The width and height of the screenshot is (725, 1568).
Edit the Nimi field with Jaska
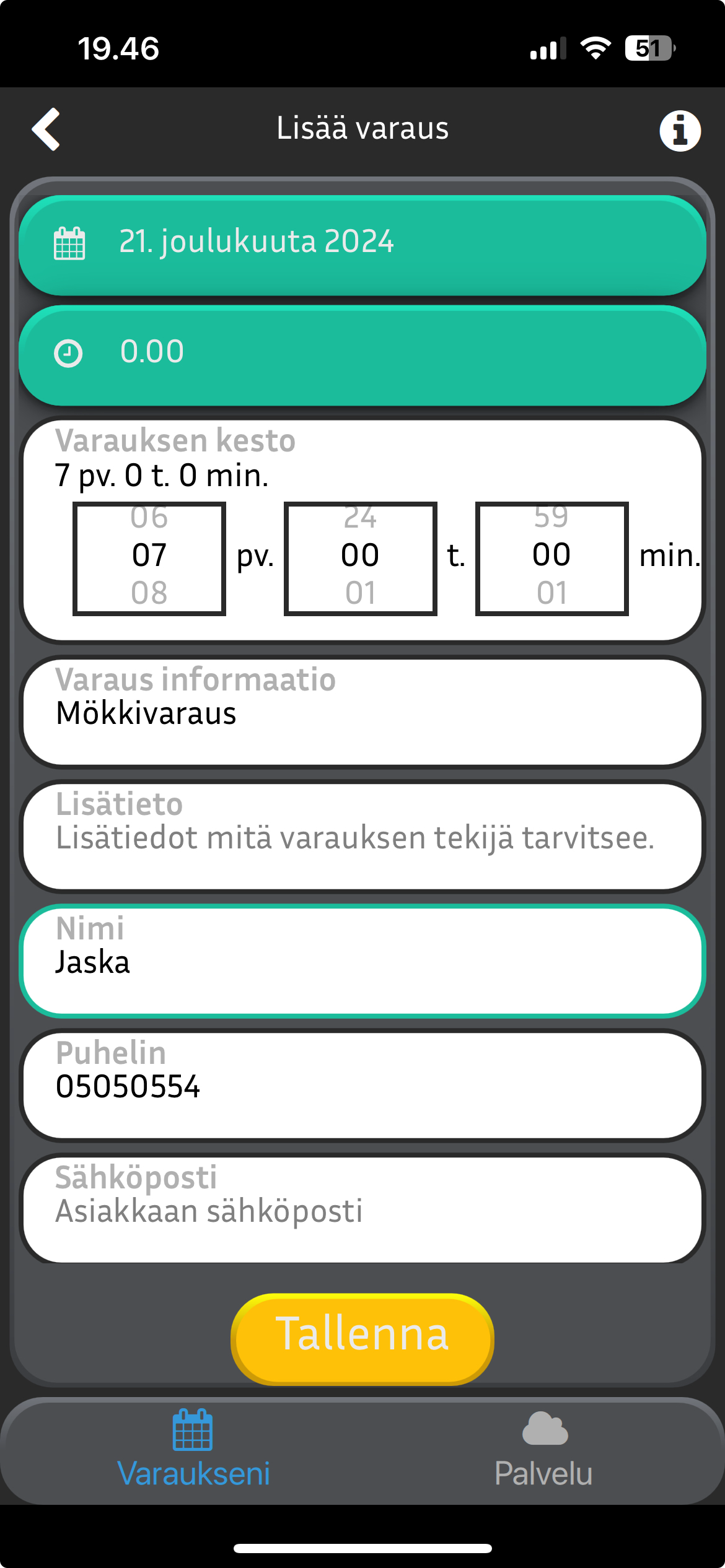pyautogui.click(x=362, y=961)
